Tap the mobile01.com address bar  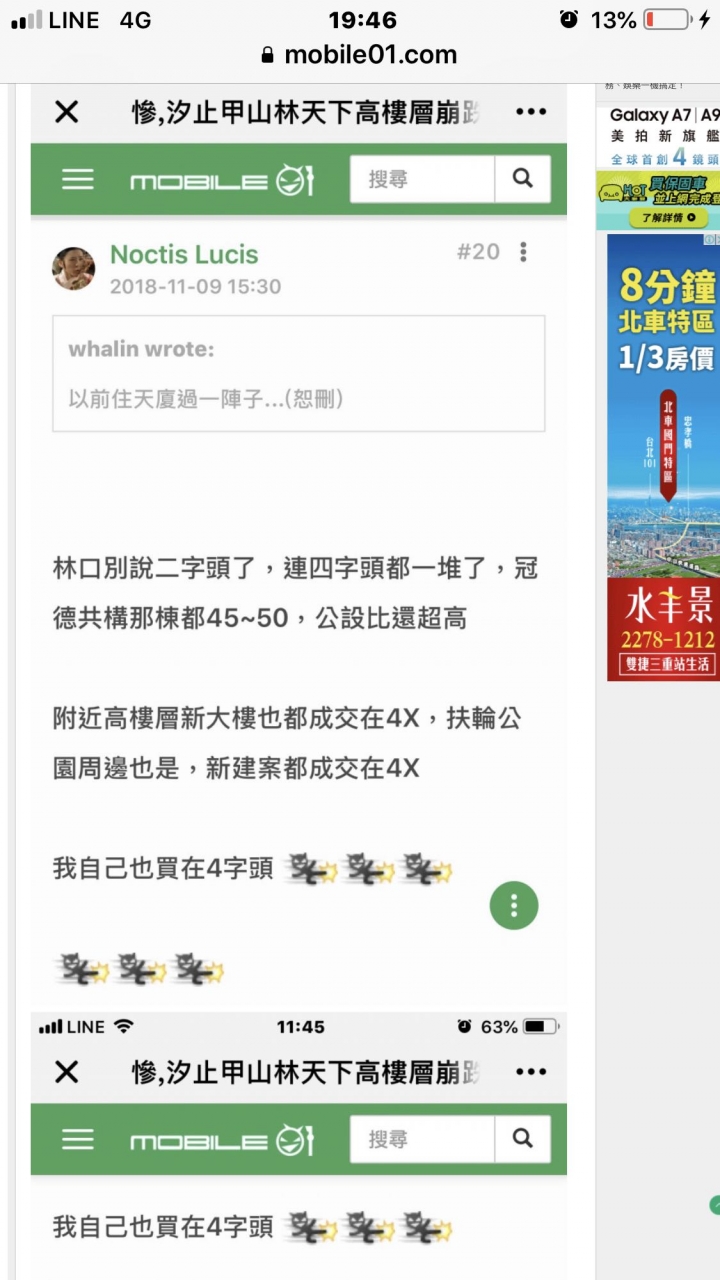pos(358,55)
